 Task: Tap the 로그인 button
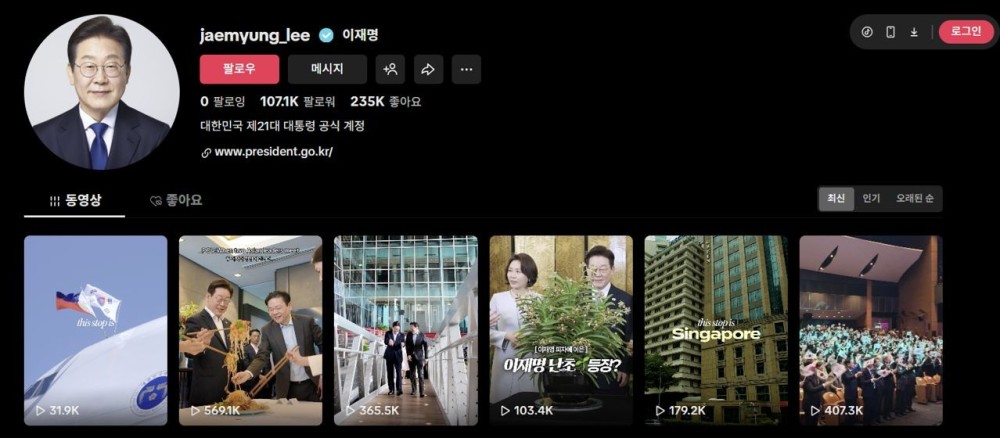(x=966, y=32)
